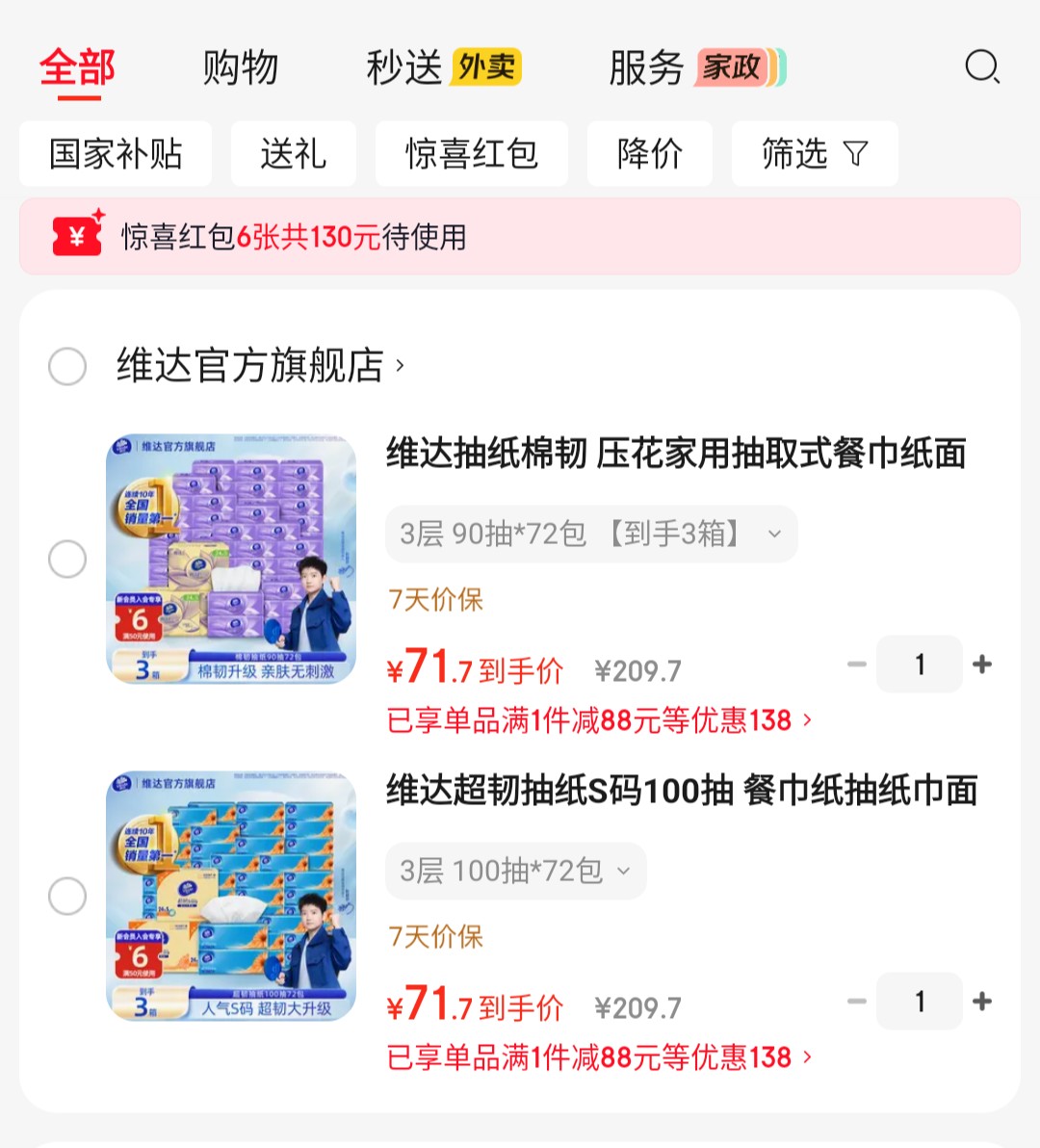Open the 筛选 filter options
The image size is (1040, 1148).
click(814, 154)
